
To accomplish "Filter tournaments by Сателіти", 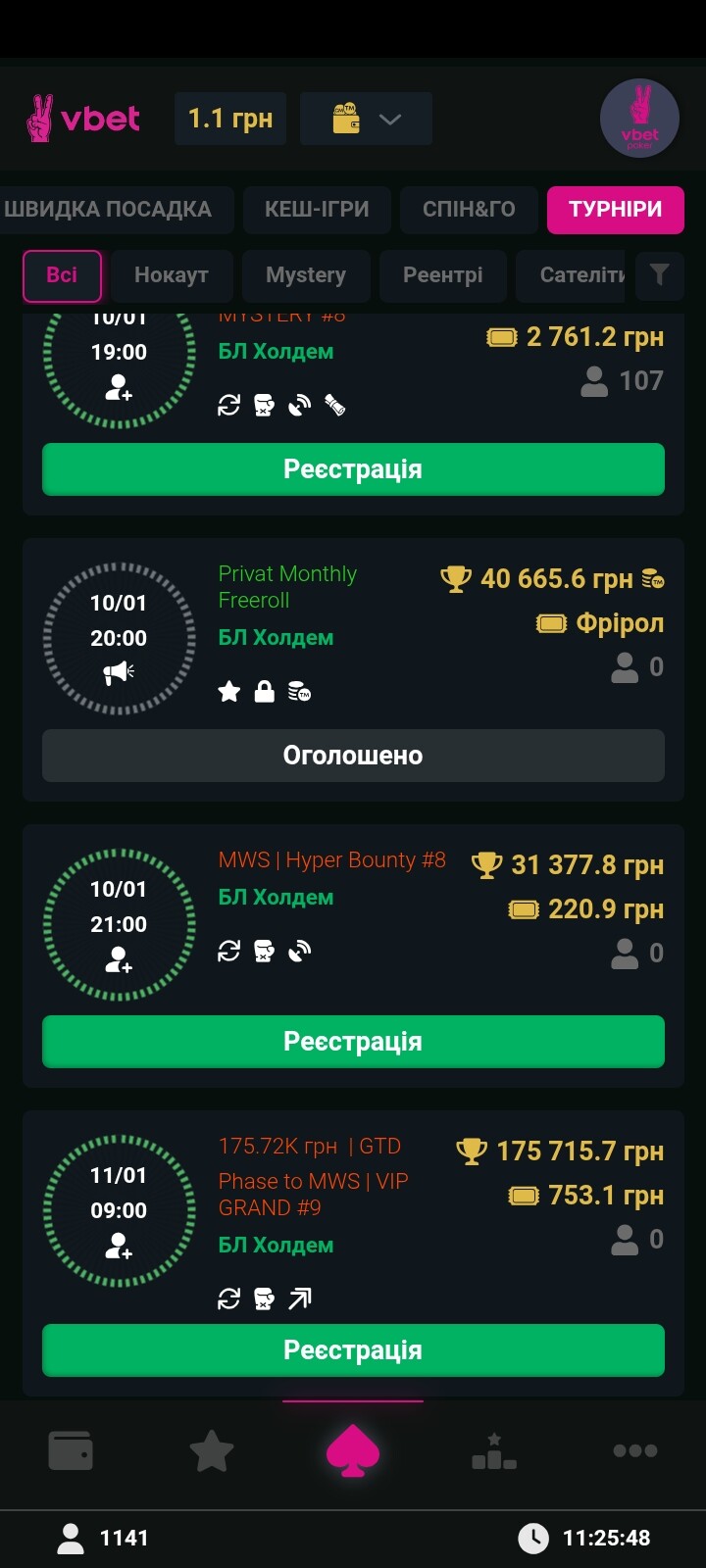I will point(579,275).
